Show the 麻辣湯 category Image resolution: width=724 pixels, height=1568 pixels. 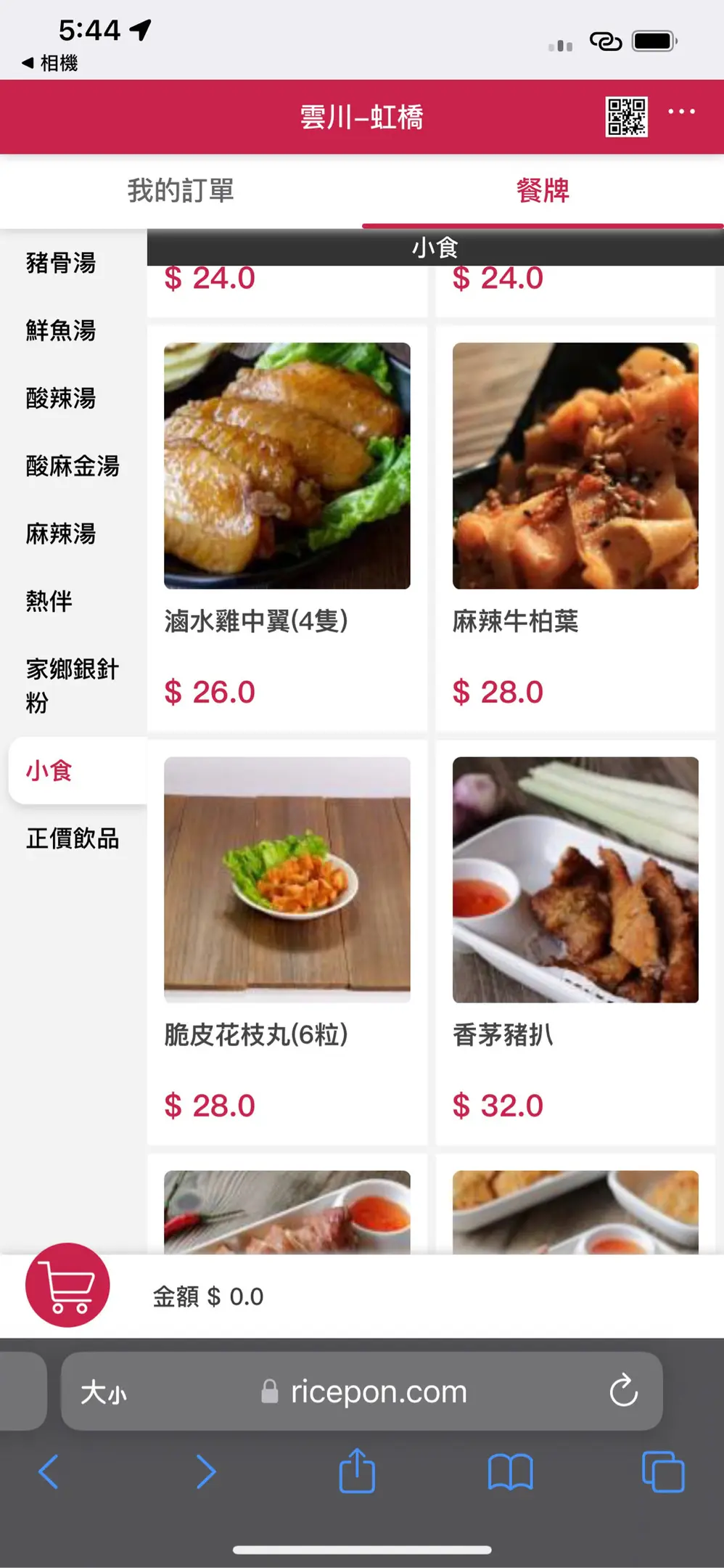[61, 534]
